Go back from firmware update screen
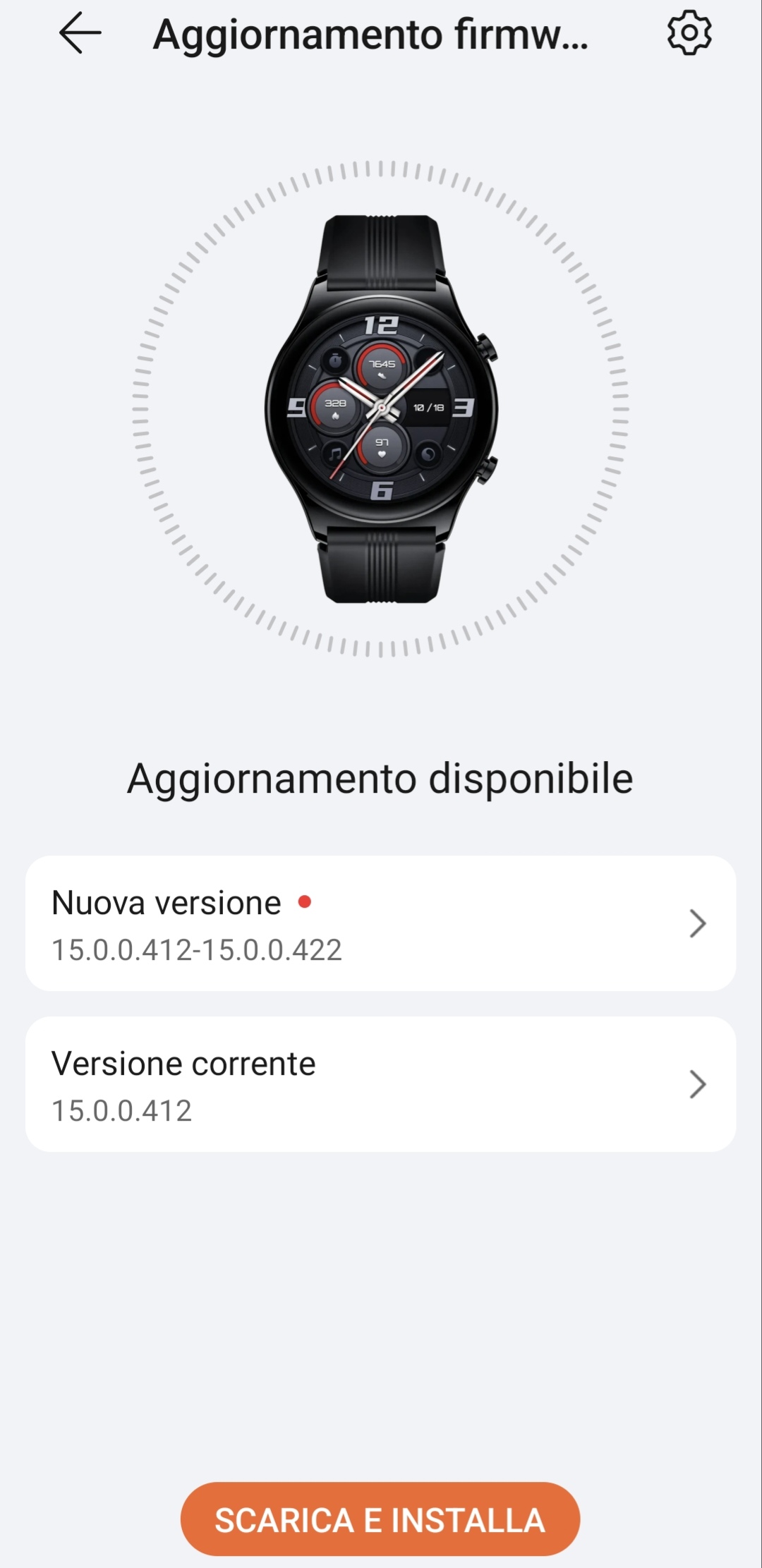Viewport: 762px width, 1568px height. pyautogui.click(x=80, y=33)
